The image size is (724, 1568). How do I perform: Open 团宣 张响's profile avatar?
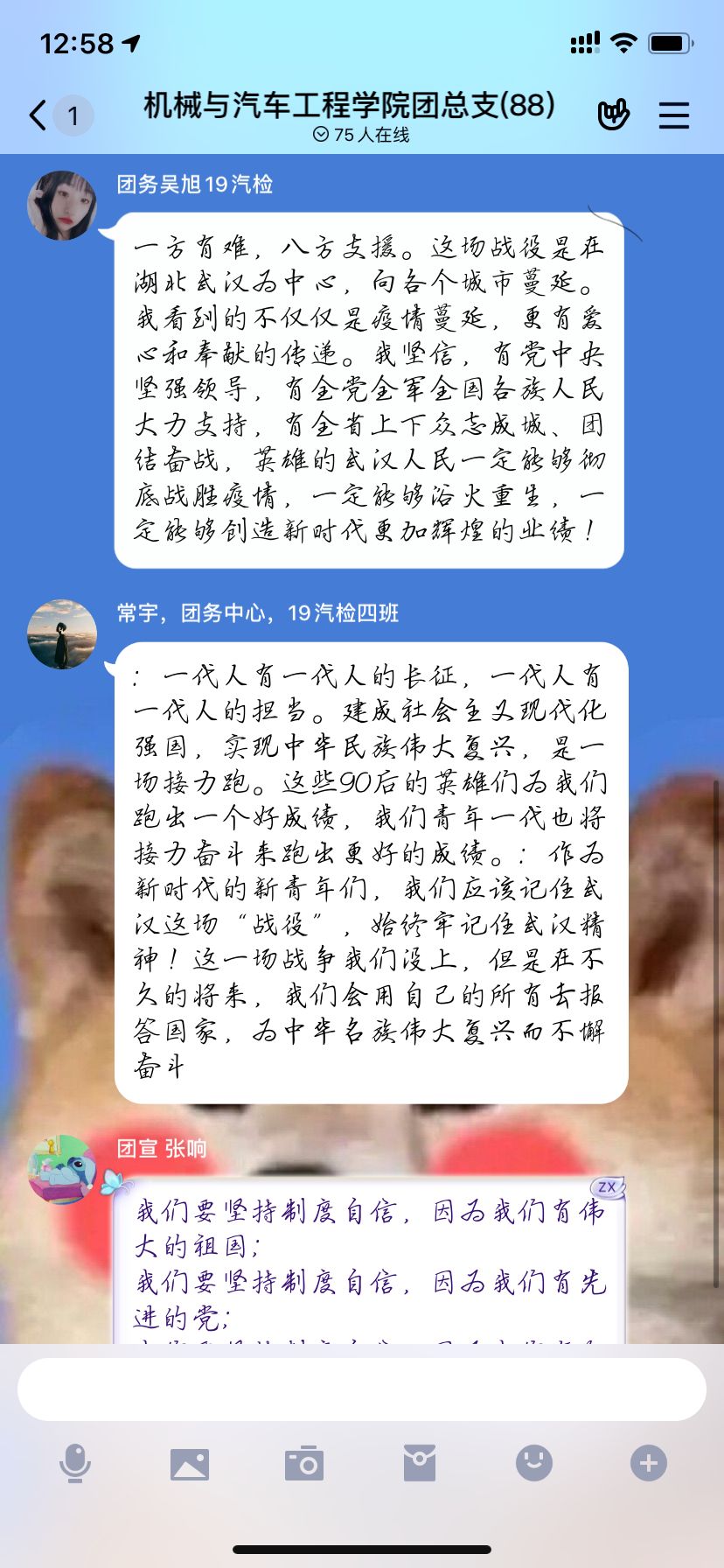pos(62,1170)
